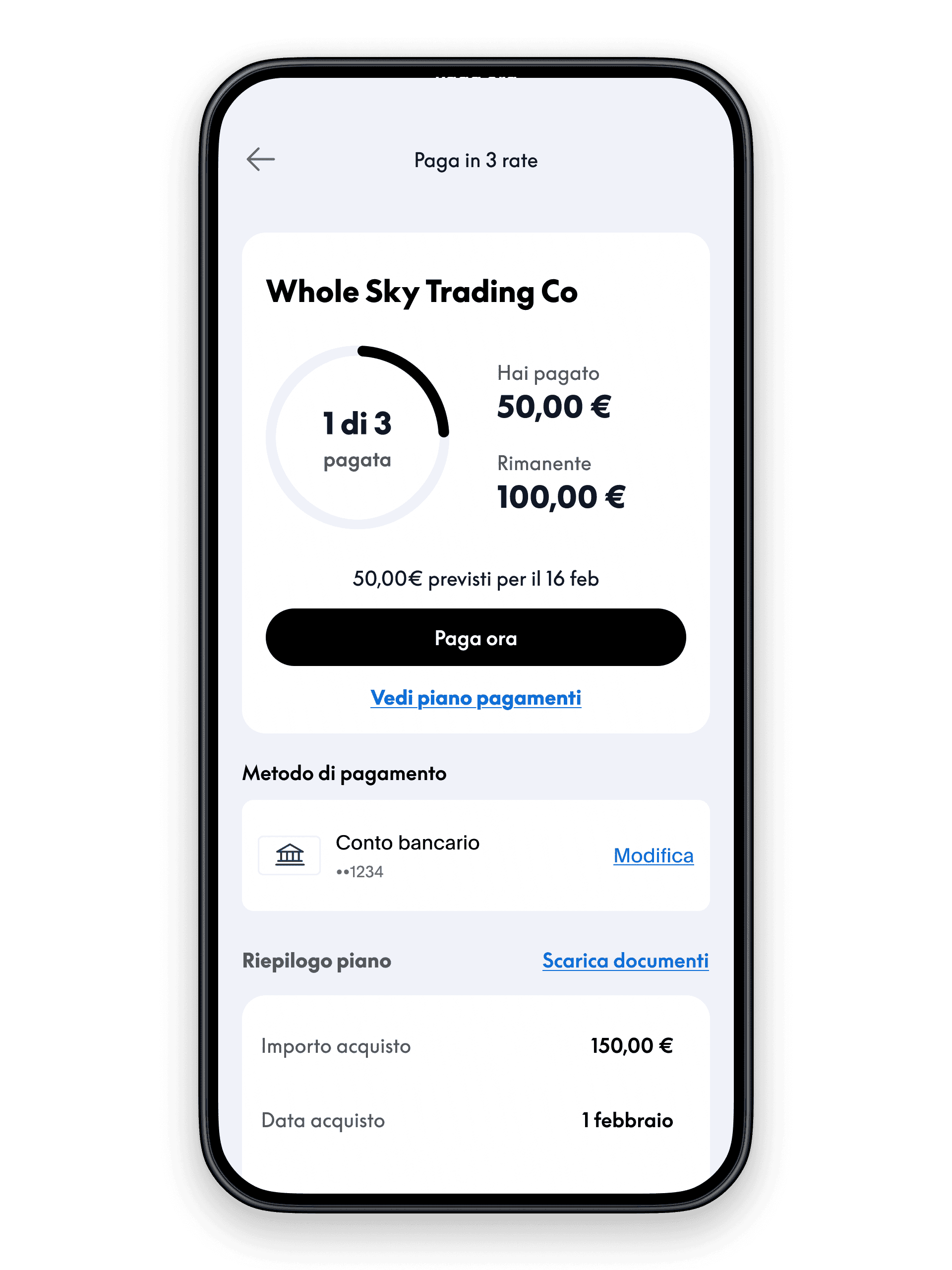Screen dimensions: 952x1270
Task: Go back using the top arrow
Action: pyautogui.click(x=261, y=160)
